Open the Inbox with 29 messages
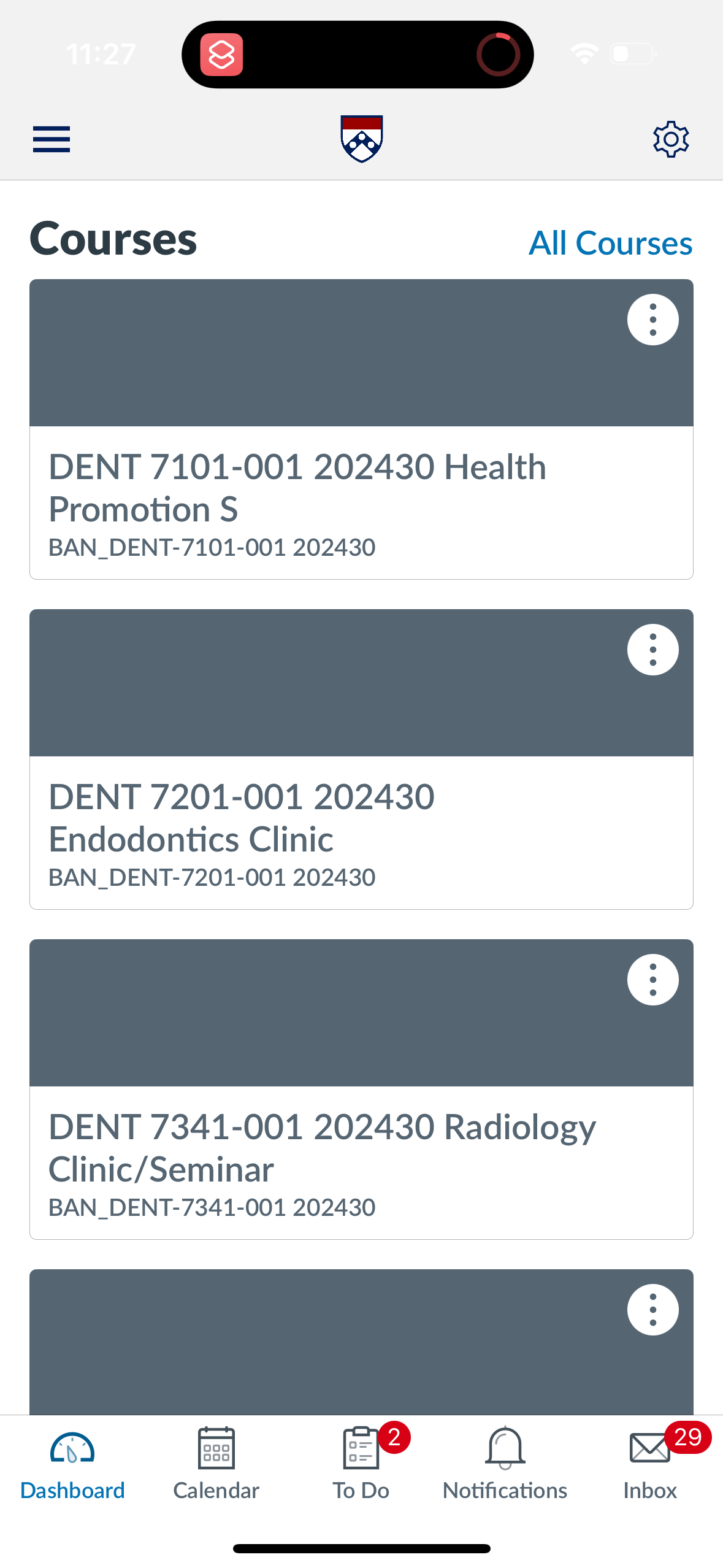 pos(649,1466)
